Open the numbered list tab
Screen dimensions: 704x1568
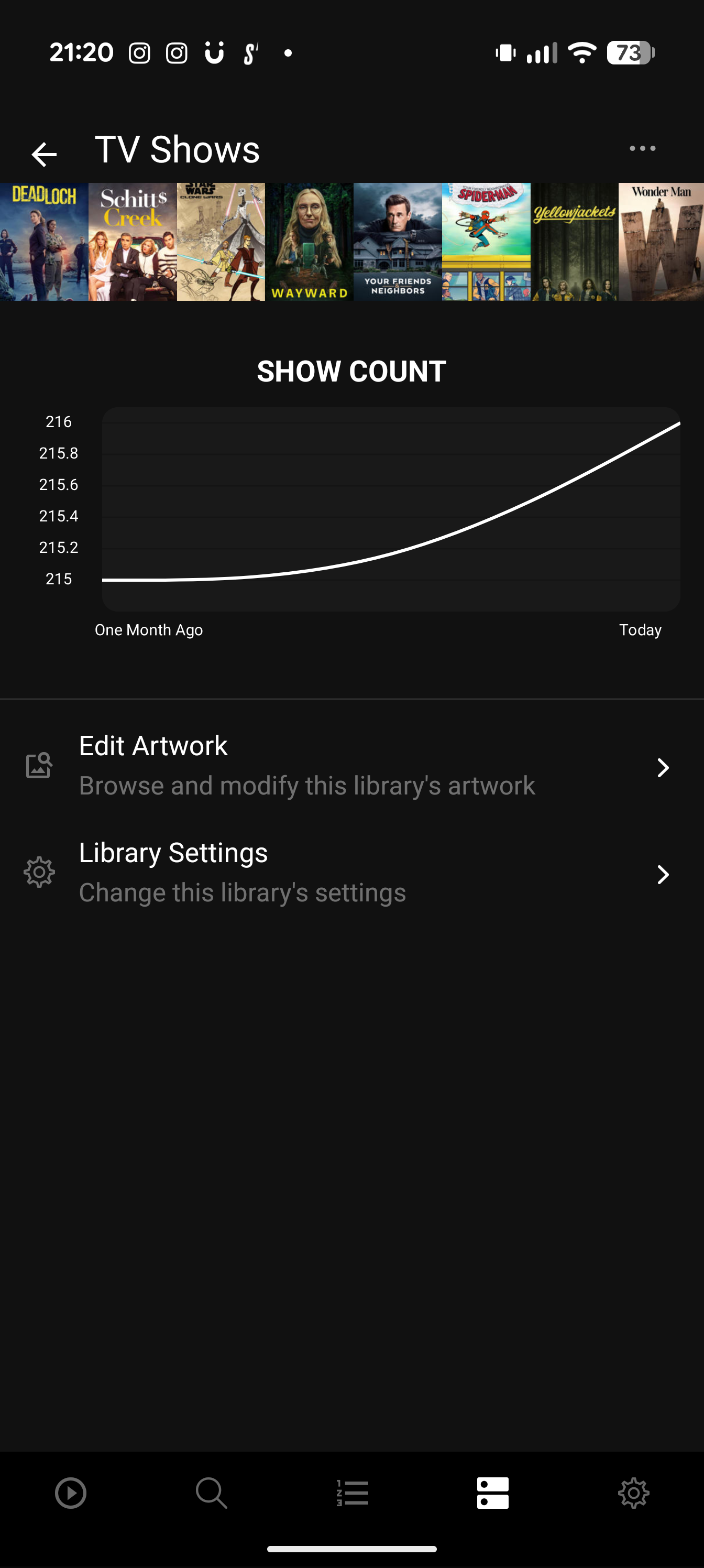pos(353,1493)
